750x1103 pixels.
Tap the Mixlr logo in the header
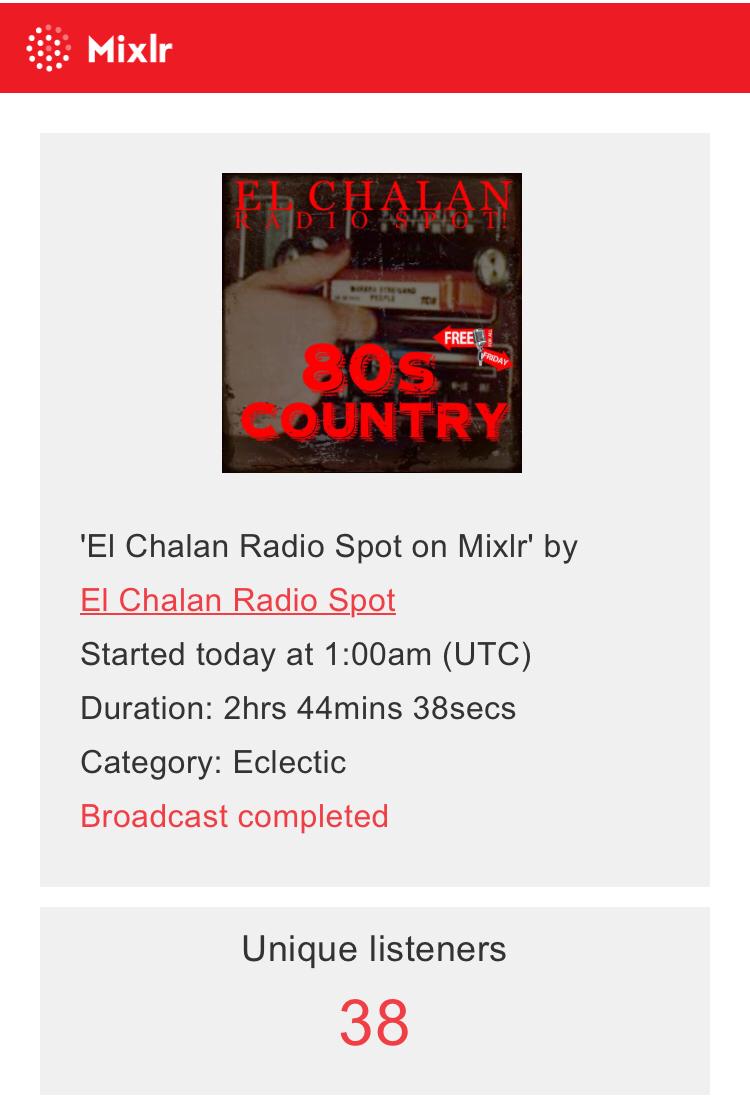click(99, 48)
